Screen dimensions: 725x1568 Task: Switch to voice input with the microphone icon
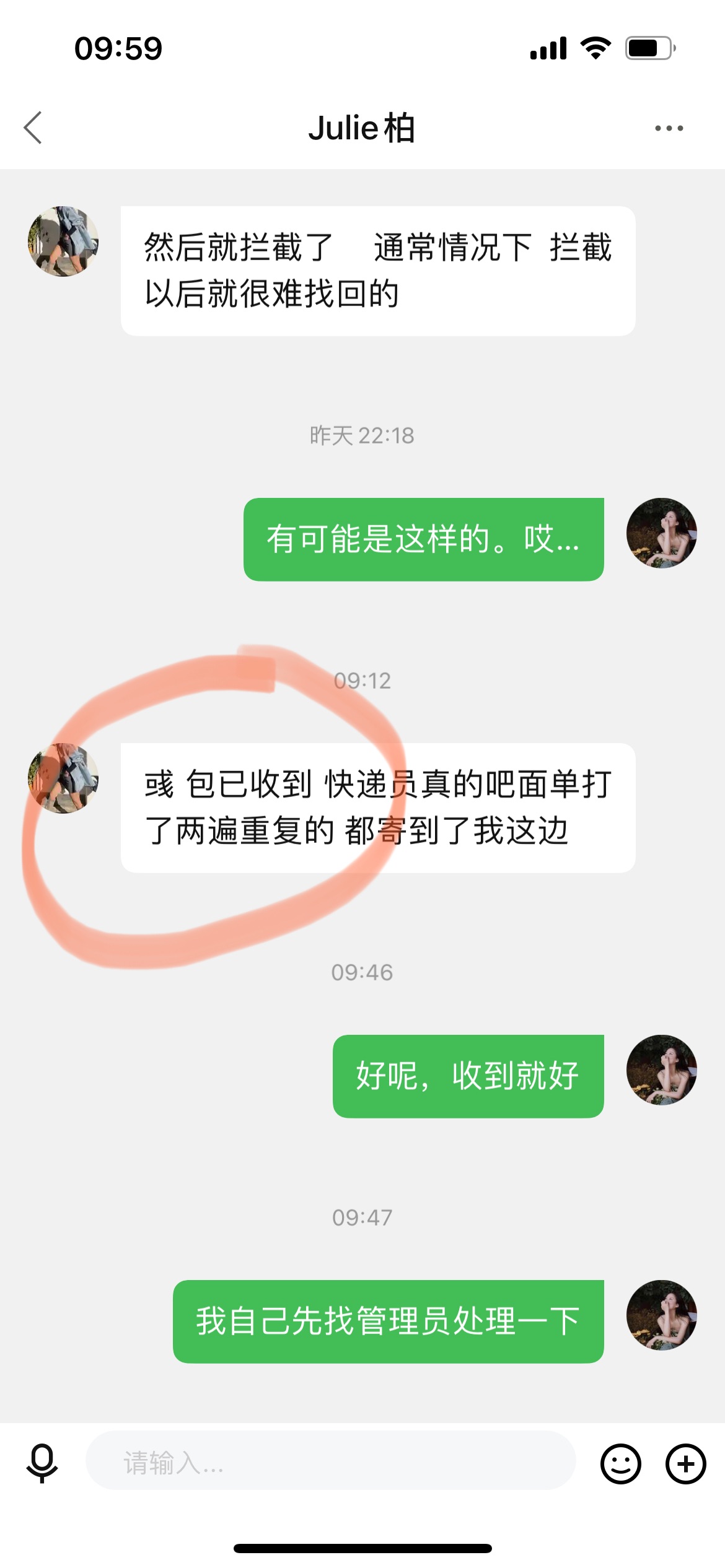coord(42,1464)
